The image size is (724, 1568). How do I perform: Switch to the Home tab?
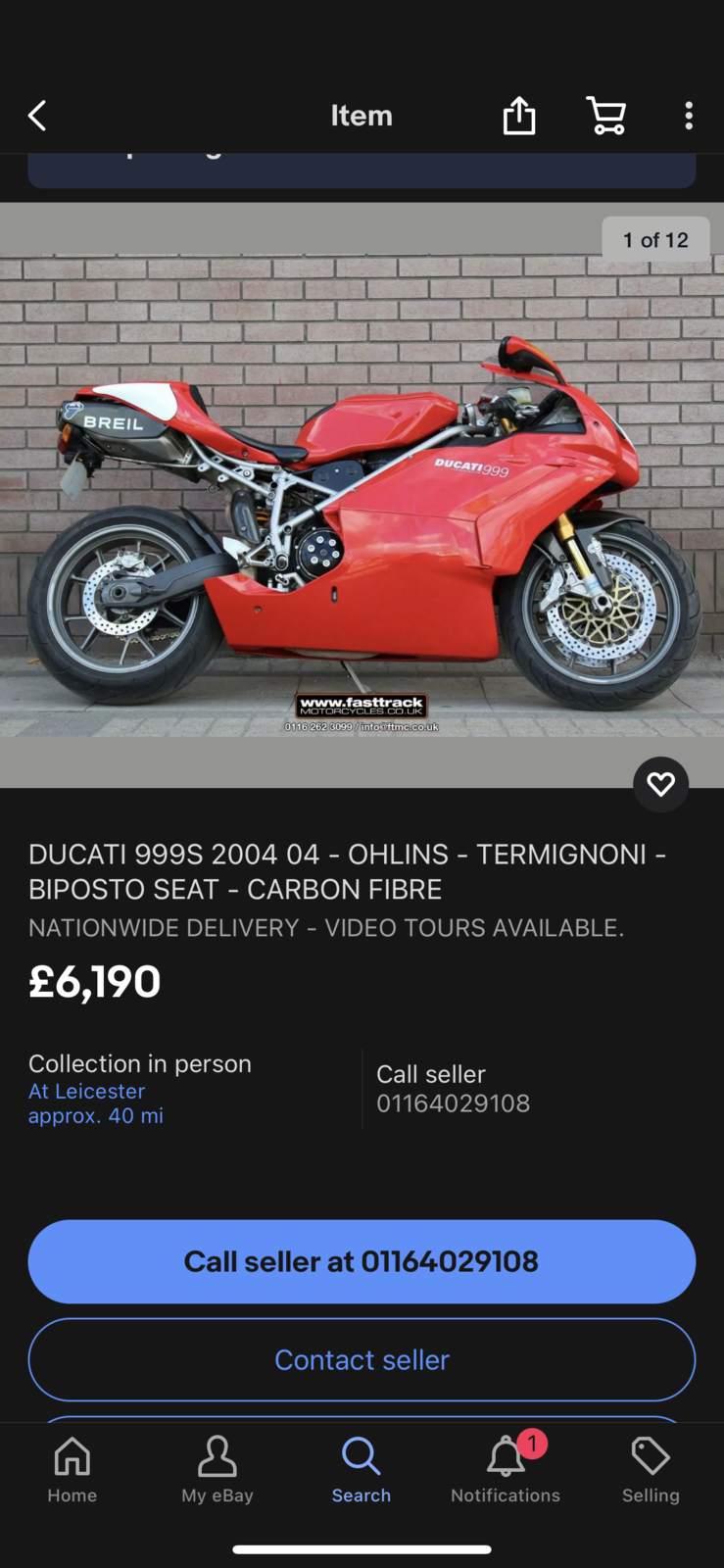[x=72, y=1469]
